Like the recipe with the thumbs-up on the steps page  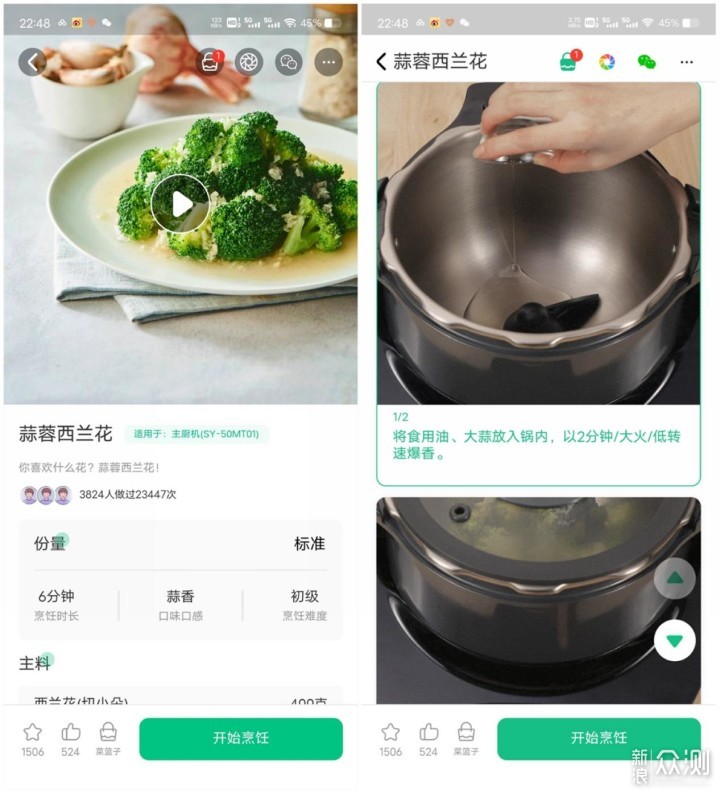coord(428,738)
